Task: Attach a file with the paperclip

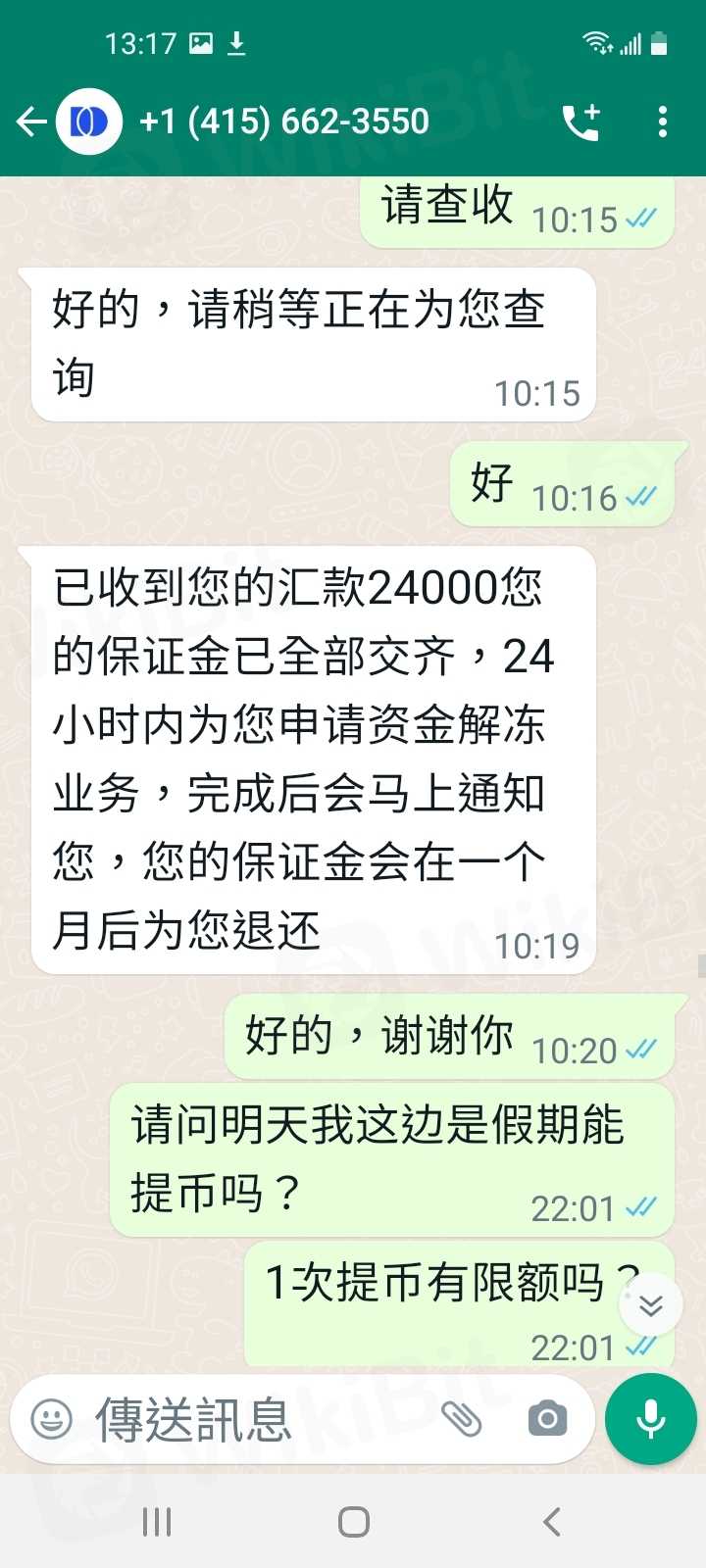Action: [x=461, y=1418]
